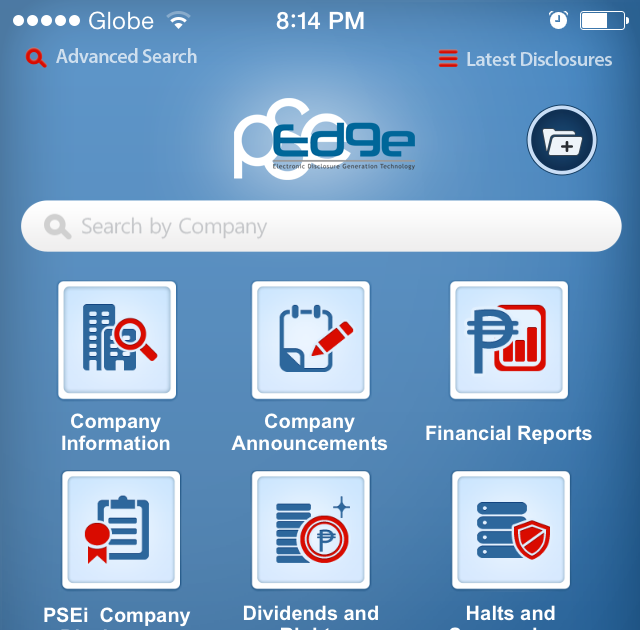The image size is (640, 630).
Task: View Latest Disclosures list
Action: tap(525, 60)
